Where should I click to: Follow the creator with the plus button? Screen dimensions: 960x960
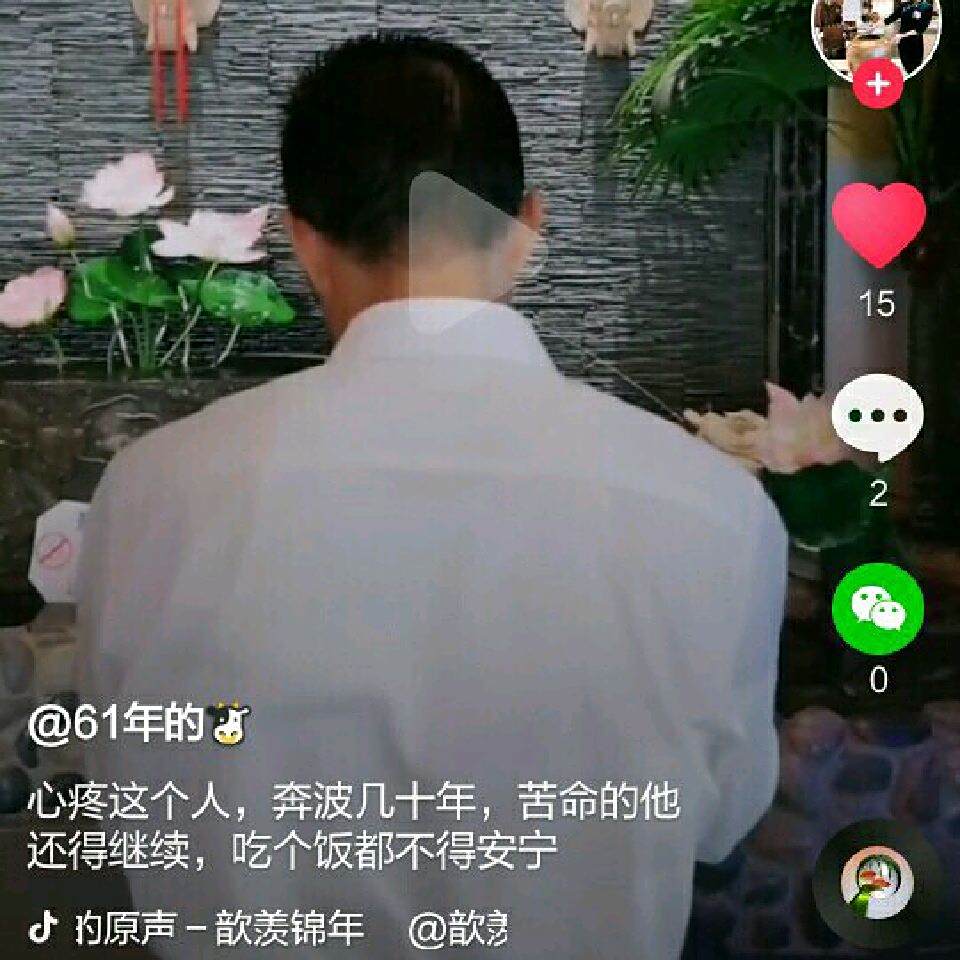(877, 85)
